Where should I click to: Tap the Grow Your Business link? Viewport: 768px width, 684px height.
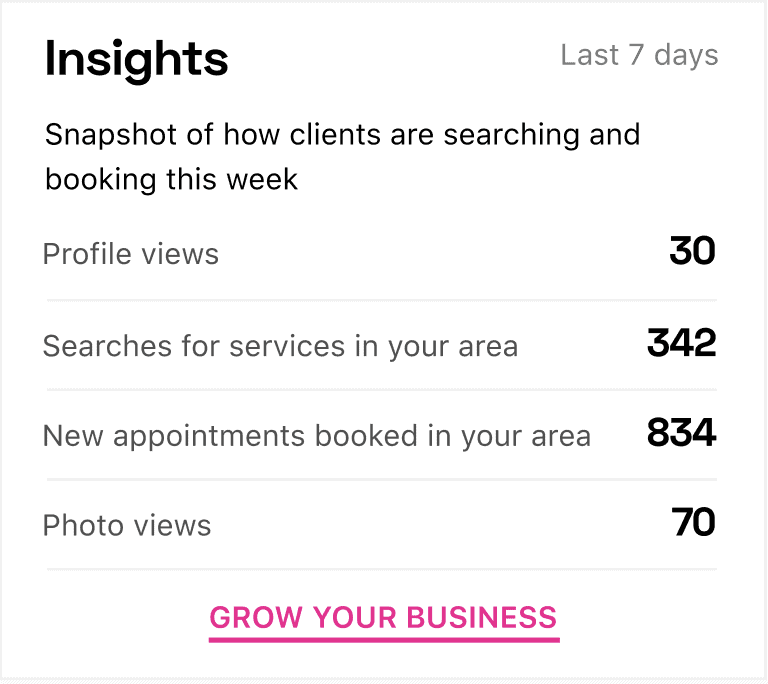tap(383, 617)
